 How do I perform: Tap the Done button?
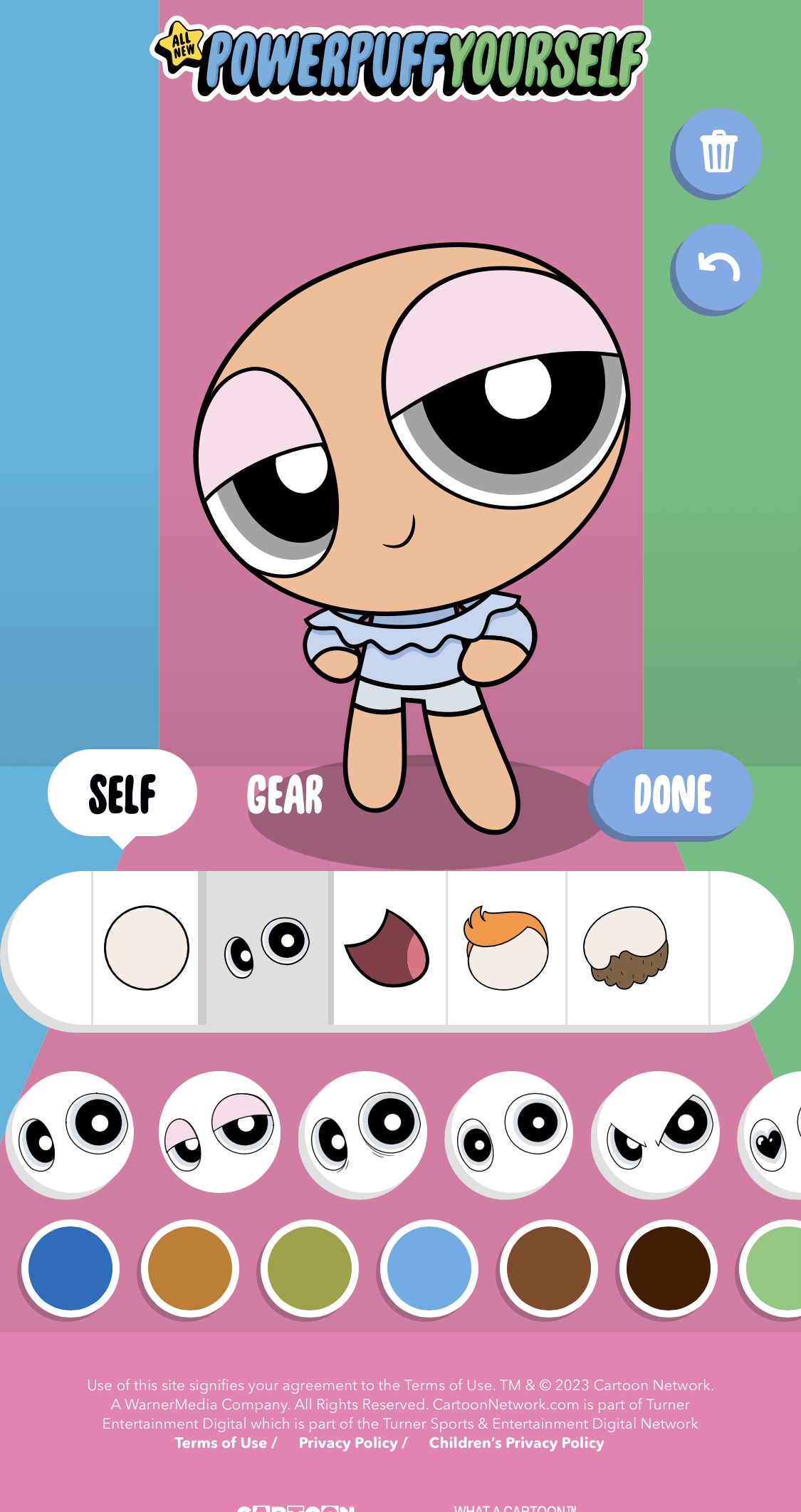point(672,793)
